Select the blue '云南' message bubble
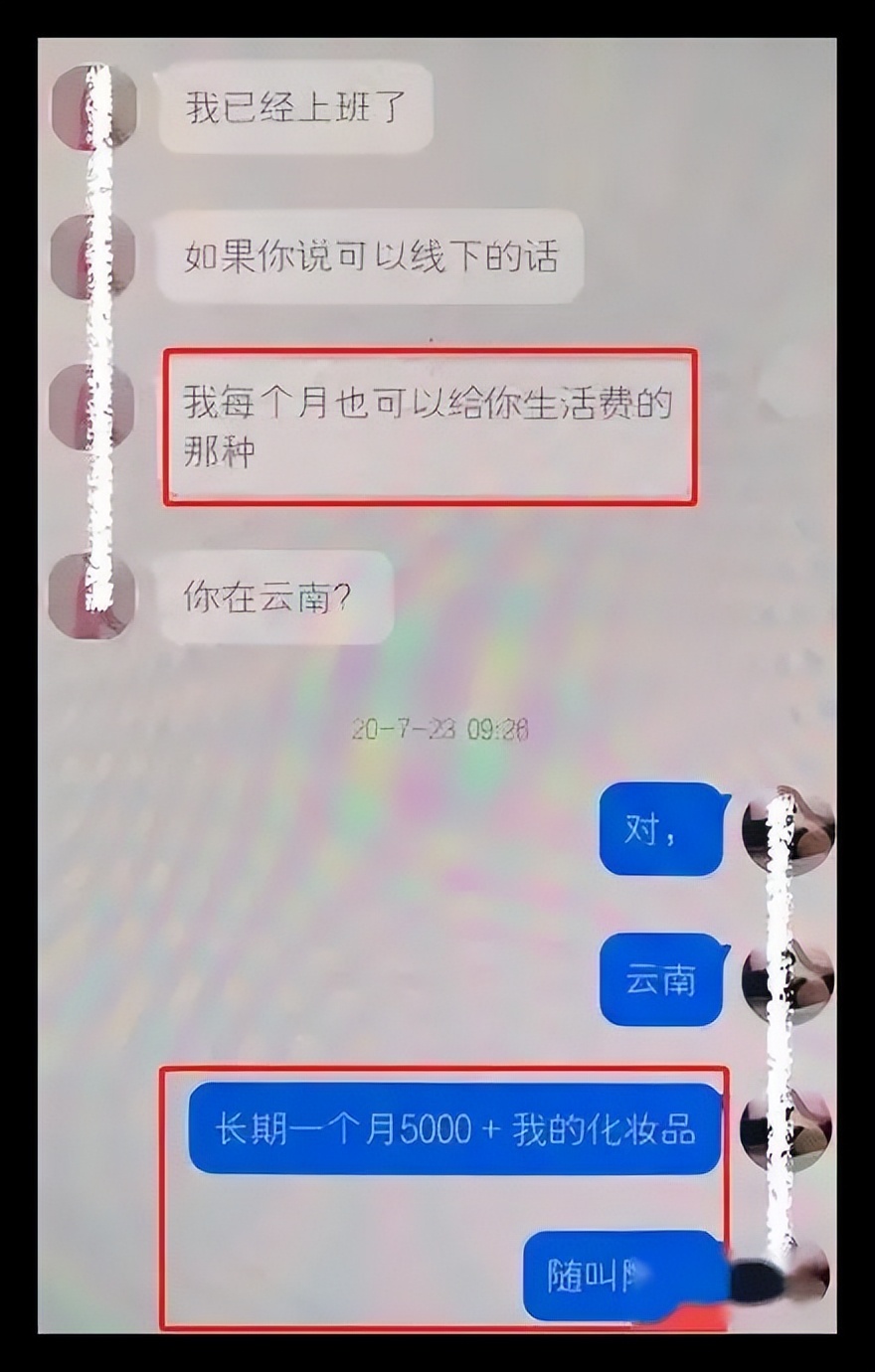 (661, 979)
